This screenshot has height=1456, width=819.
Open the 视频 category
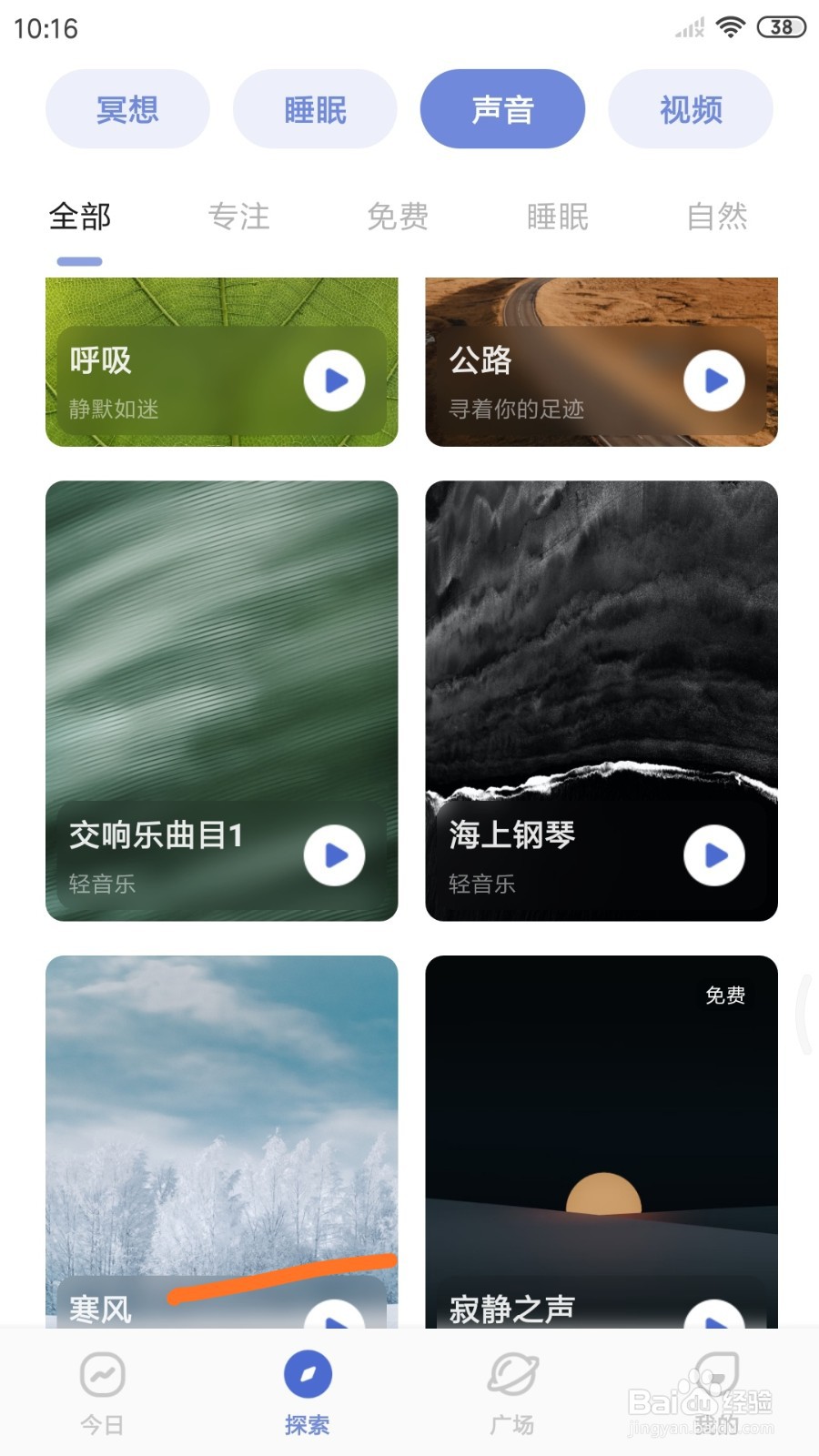click(691, 109)
